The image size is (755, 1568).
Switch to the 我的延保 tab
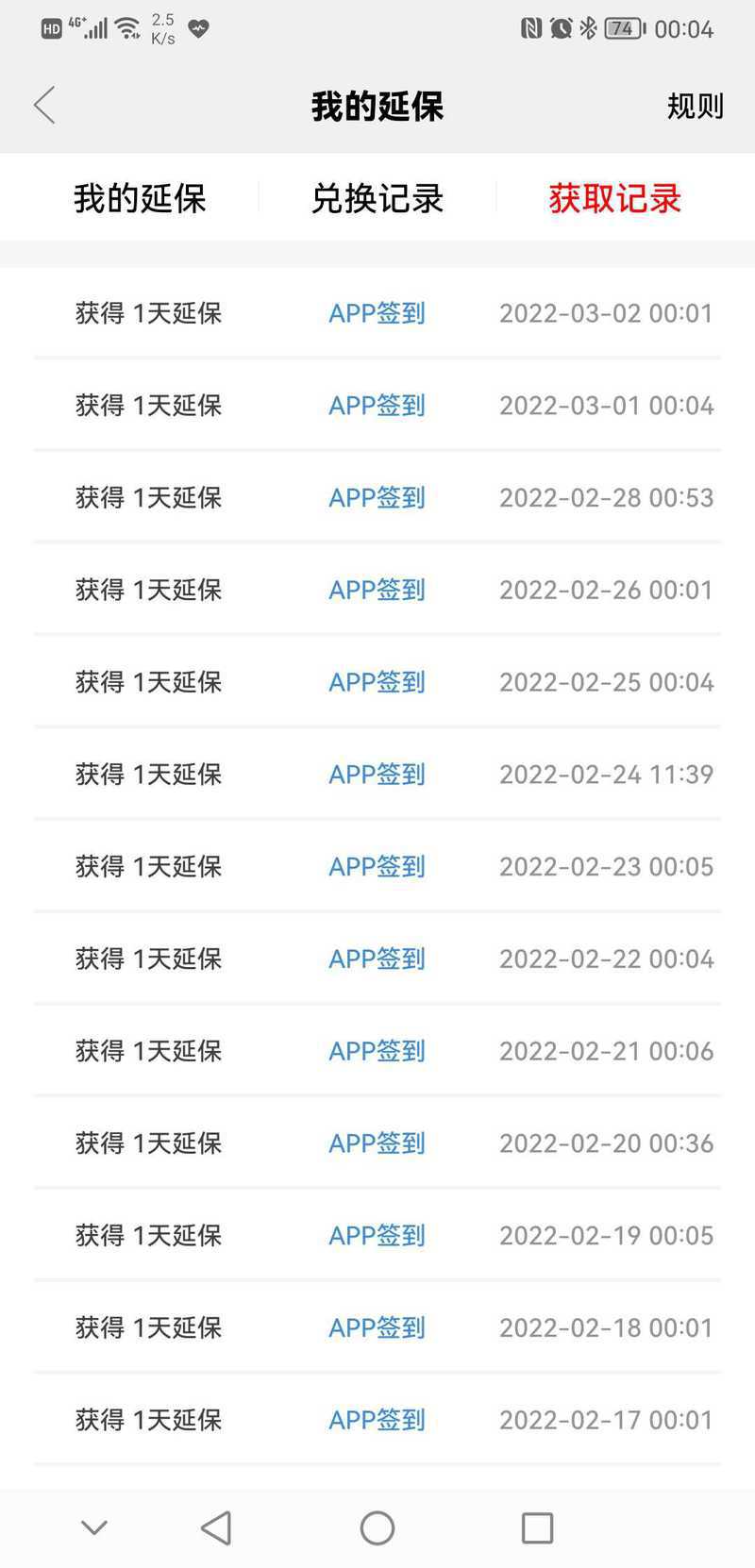pyautogui.click(x=140, y=199)
